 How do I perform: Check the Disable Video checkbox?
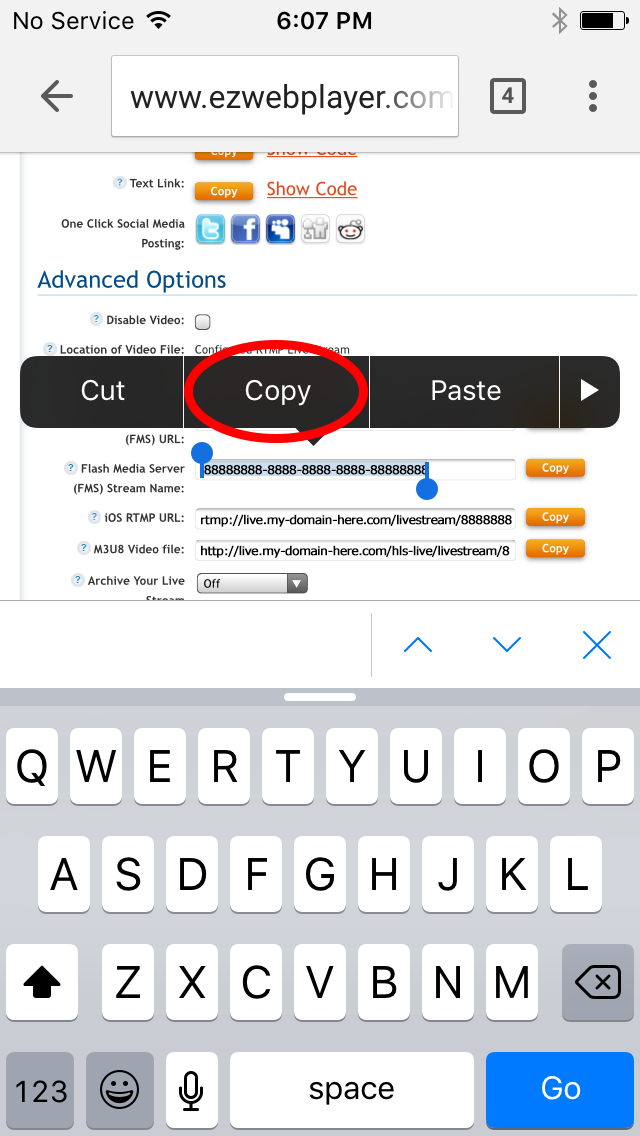[203, 322]
